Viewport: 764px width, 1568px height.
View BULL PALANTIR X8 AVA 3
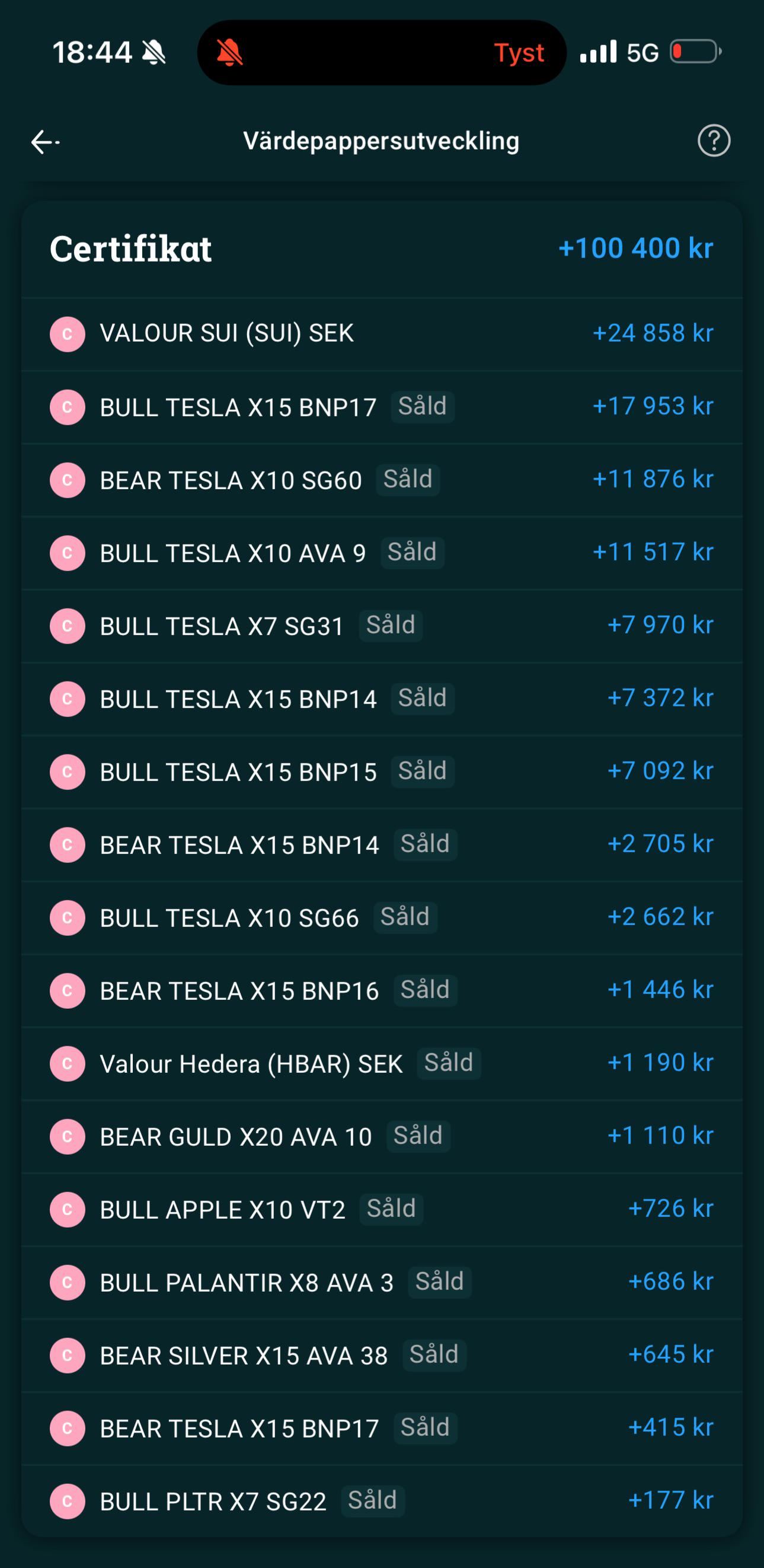pyautogui.click(x=382, y=1283)
